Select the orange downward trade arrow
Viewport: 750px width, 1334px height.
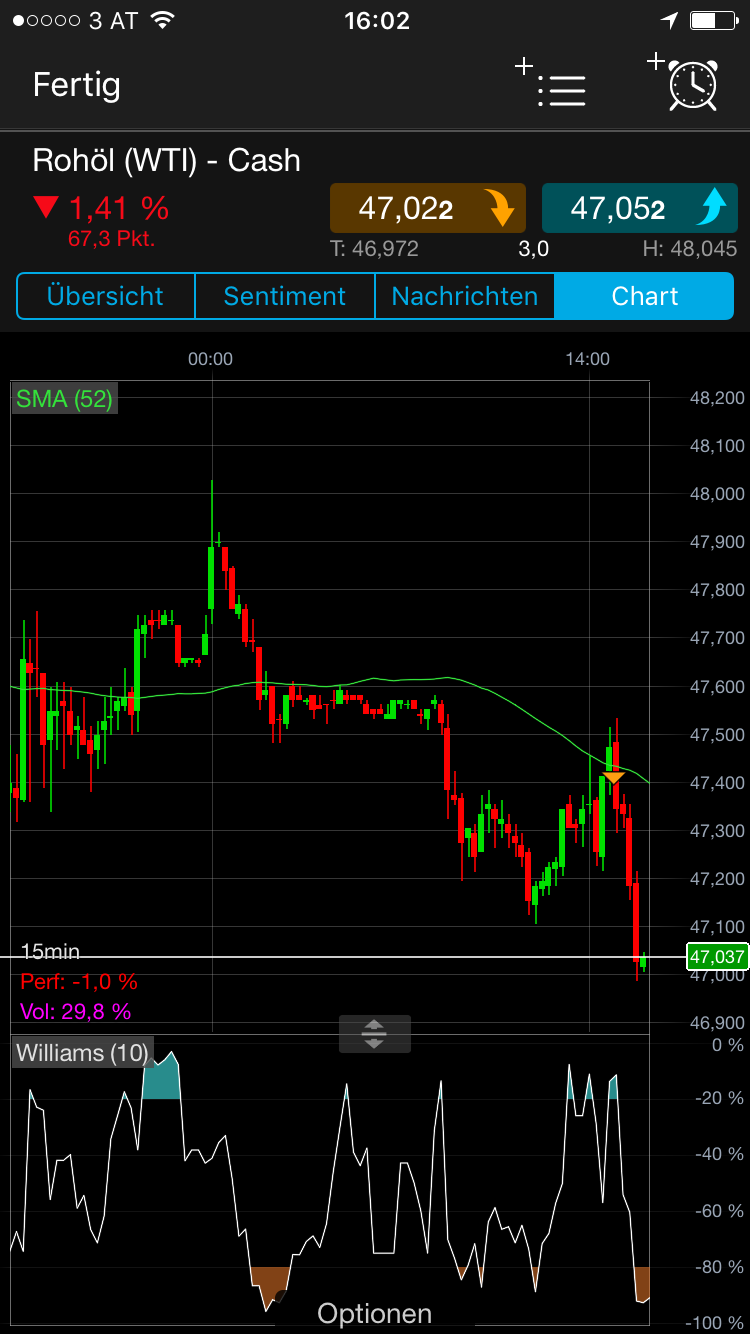[502, 208]
